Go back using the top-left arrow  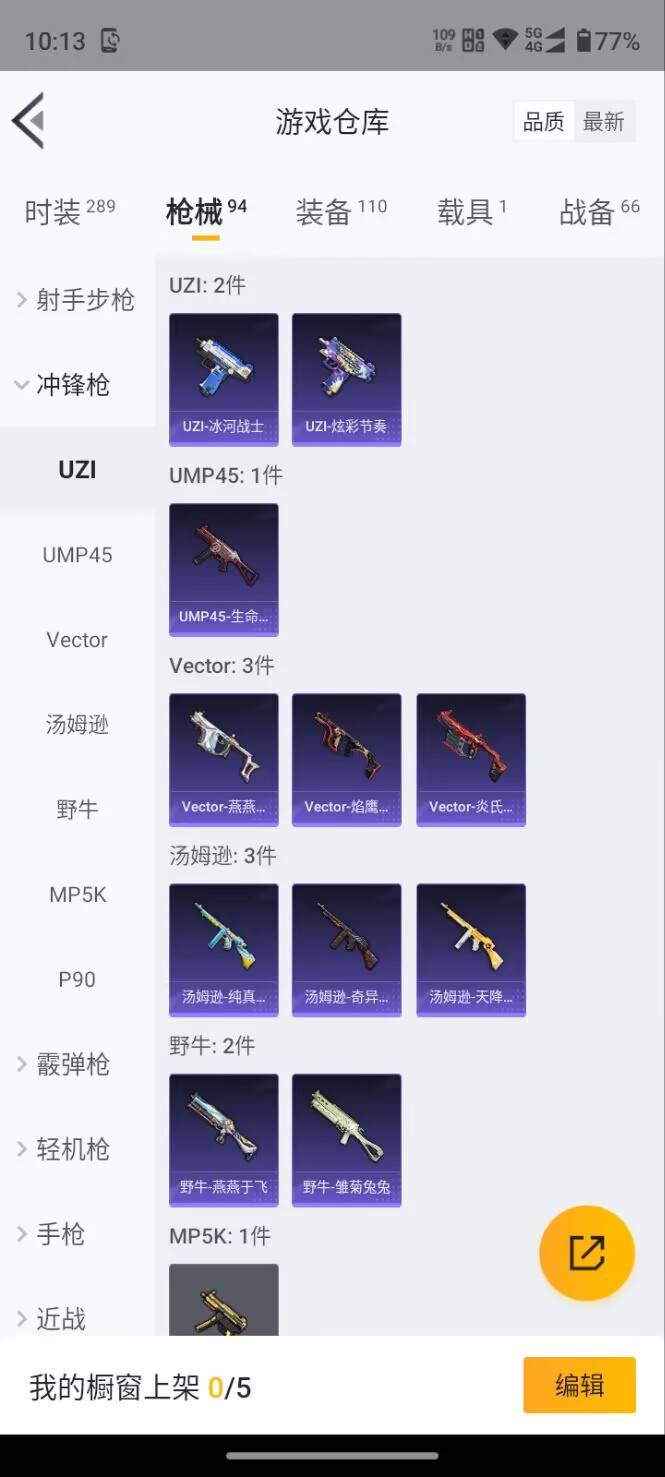28,121
